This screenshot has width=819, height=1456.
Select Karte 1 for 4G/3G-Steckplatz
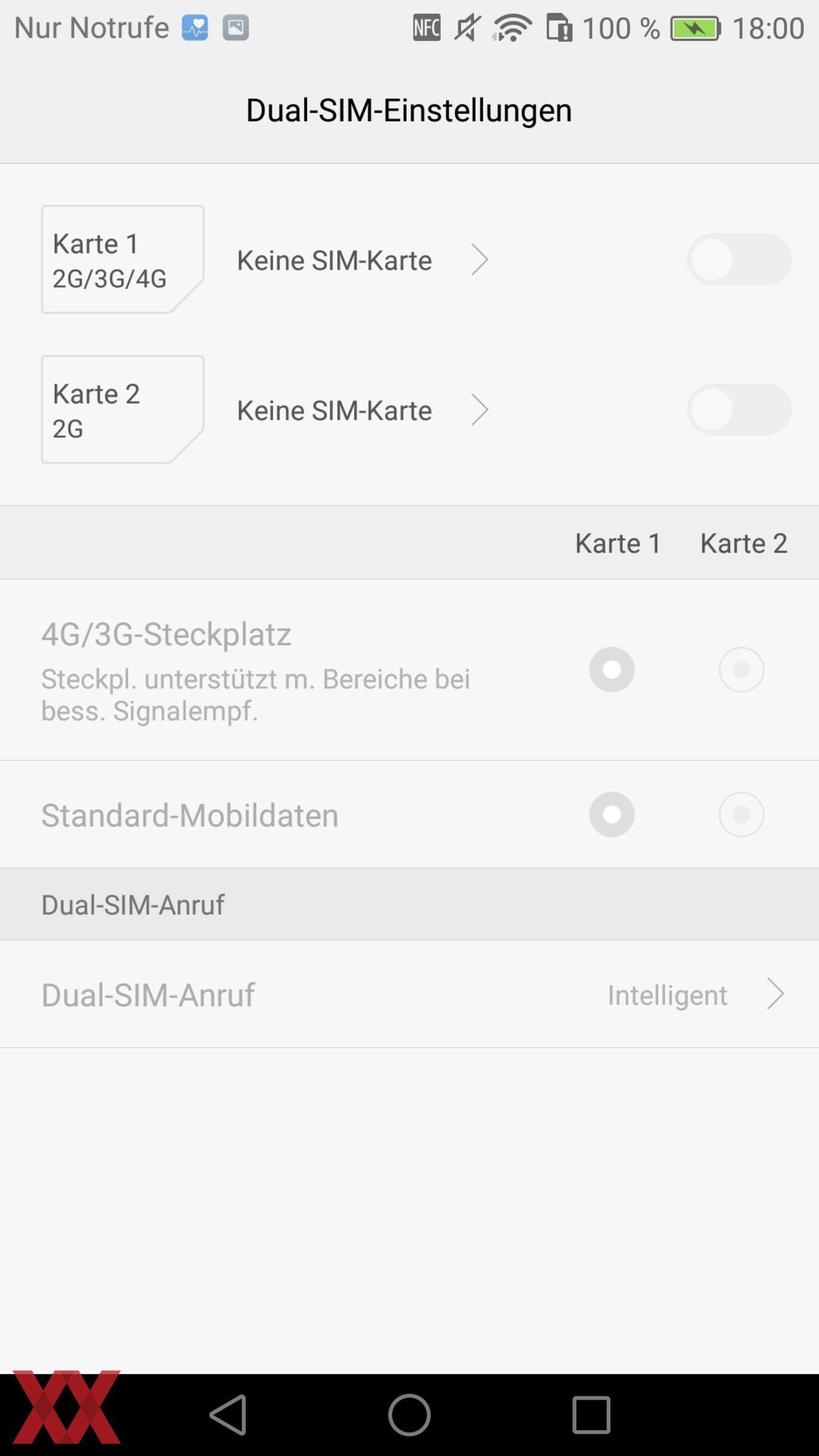612,670
